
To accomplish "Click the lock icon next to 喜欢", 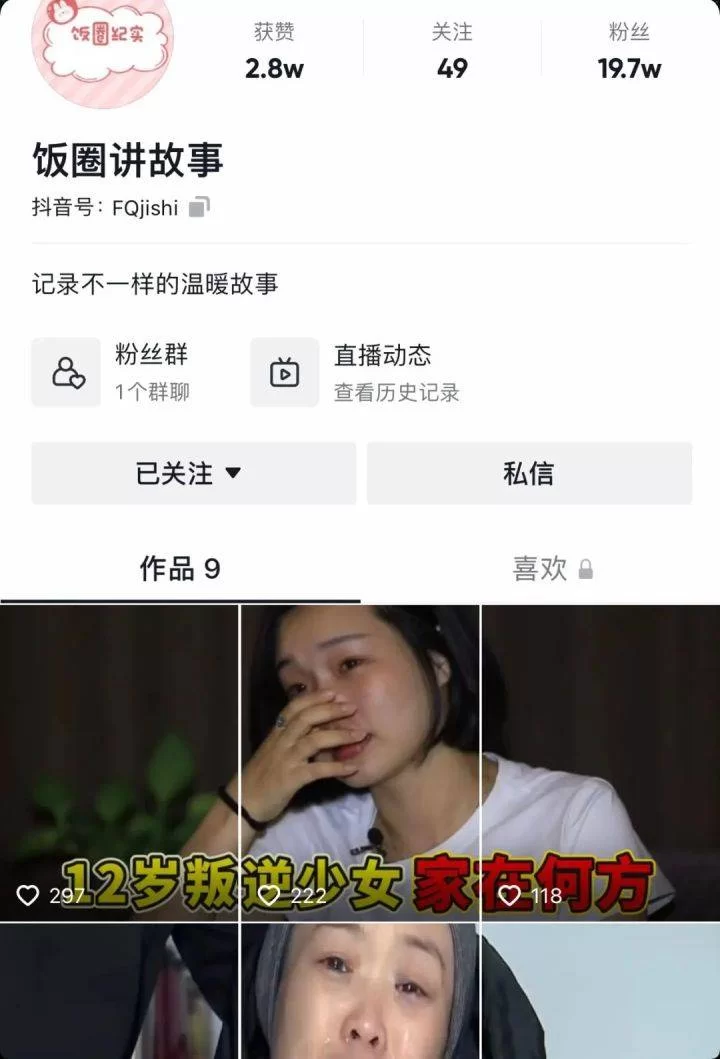I will pyautogui.click(x=585, y=568).
